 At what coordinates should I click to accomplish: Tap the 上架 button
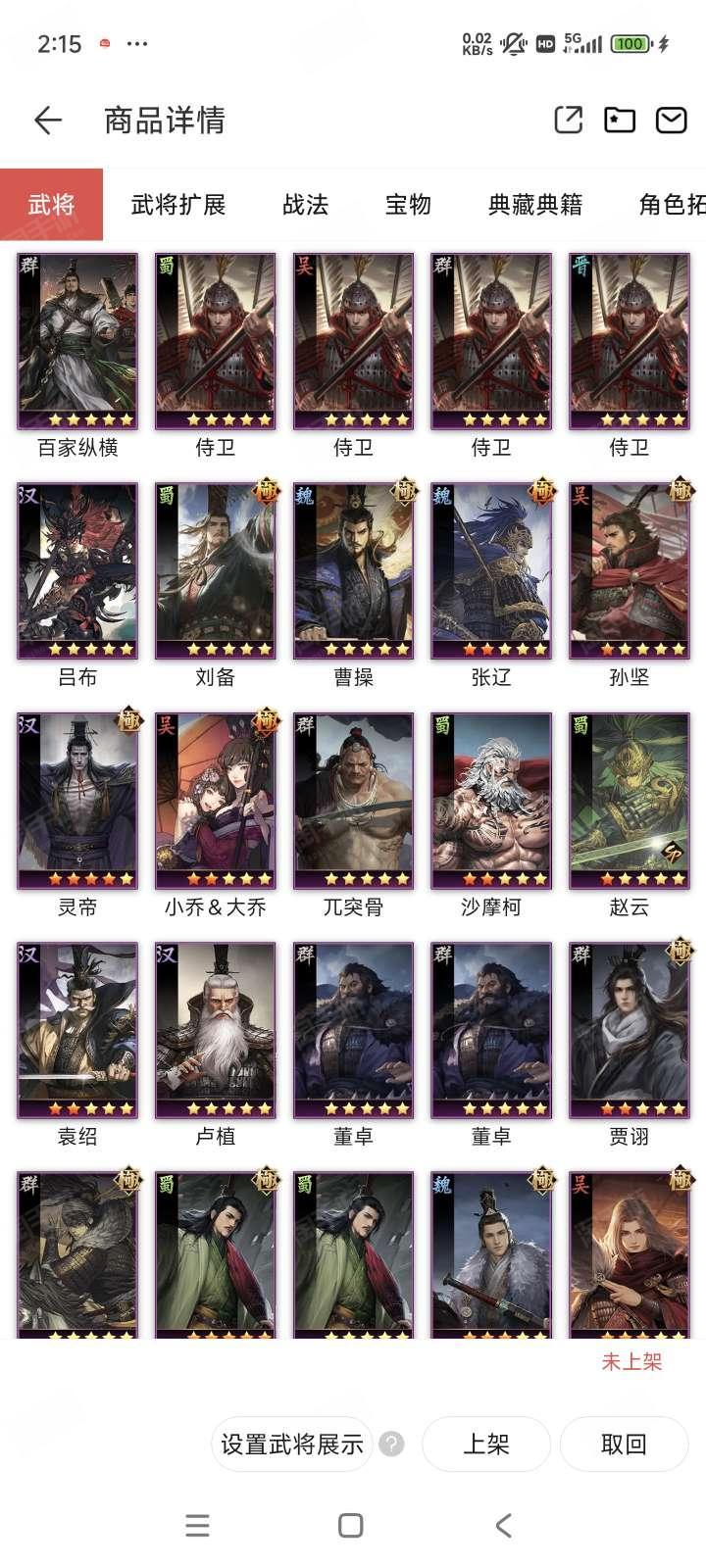486,1444
